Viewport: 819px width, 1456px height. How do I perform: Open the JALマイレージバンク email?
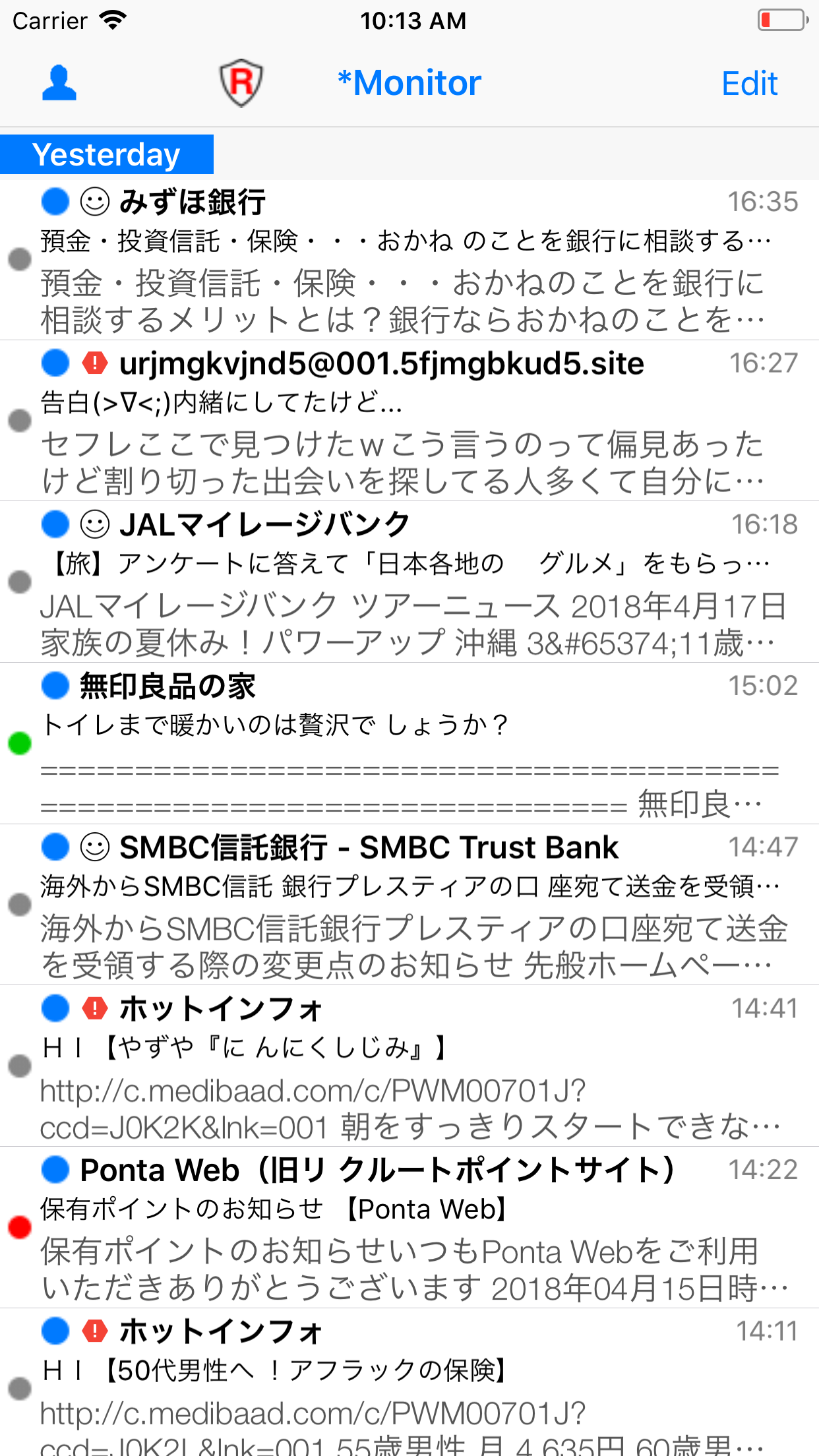(x=409, y=582)
